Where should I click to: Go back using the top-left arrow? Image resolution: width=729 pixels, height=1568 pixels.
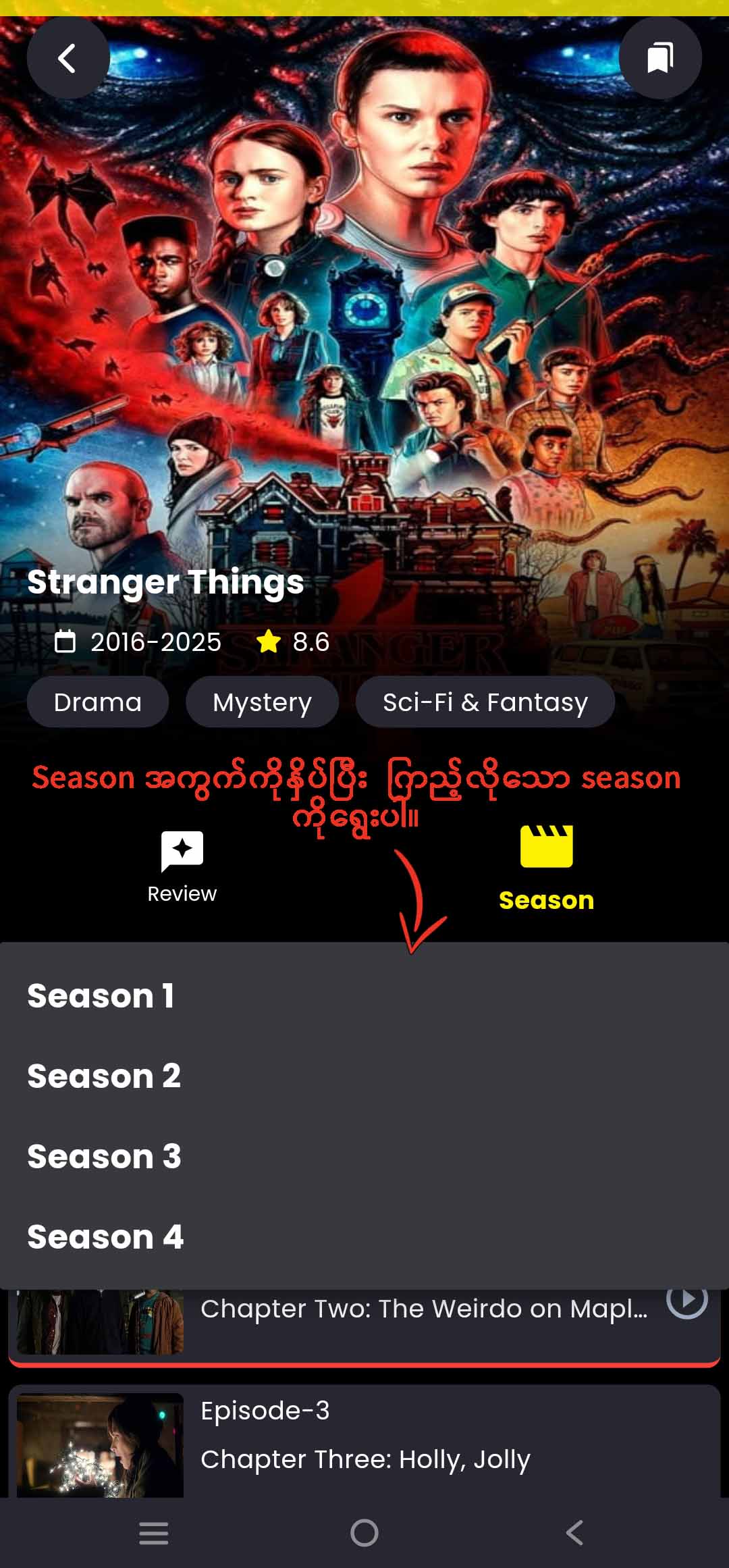pos(67,58)
